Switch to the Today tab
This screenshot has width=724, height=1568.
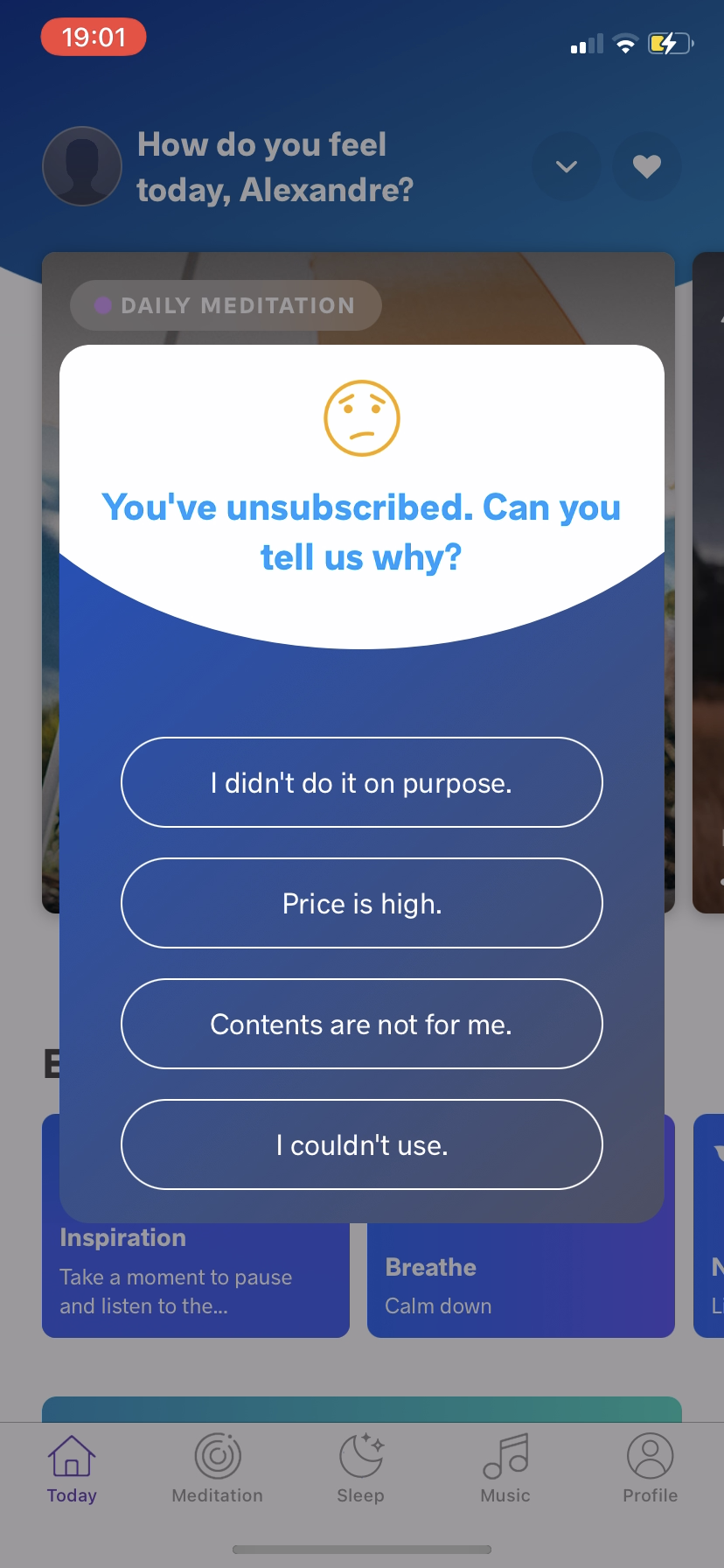click(x=72, y=1468)
